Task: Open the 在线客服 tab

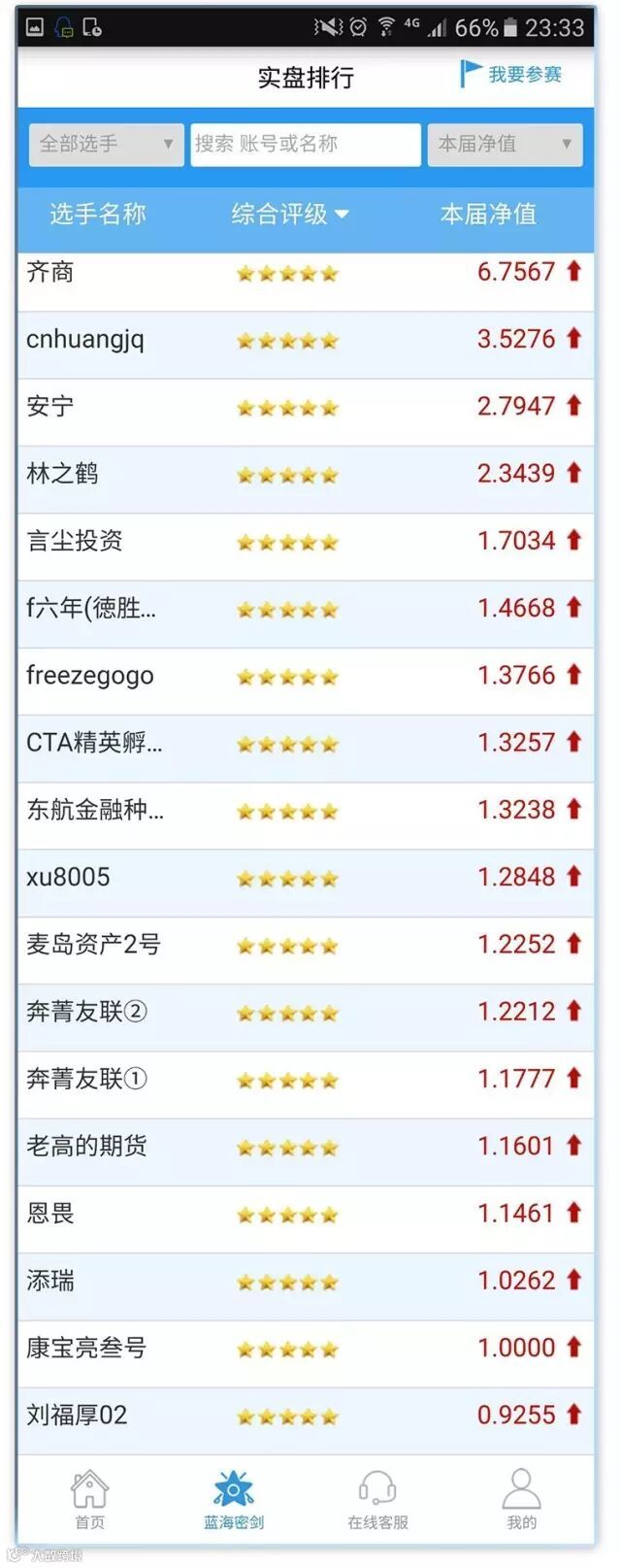Action: (377, 1499)
